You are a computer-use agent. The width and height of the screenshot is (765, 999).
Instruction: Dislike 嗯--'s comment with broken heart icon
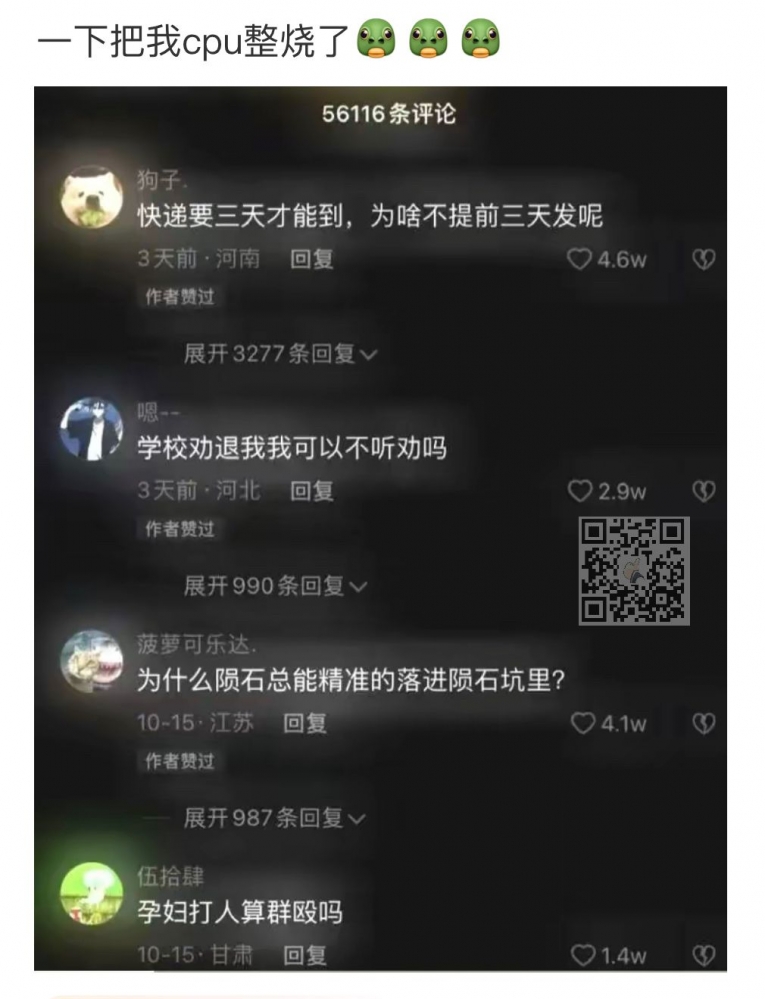(704, 490)
